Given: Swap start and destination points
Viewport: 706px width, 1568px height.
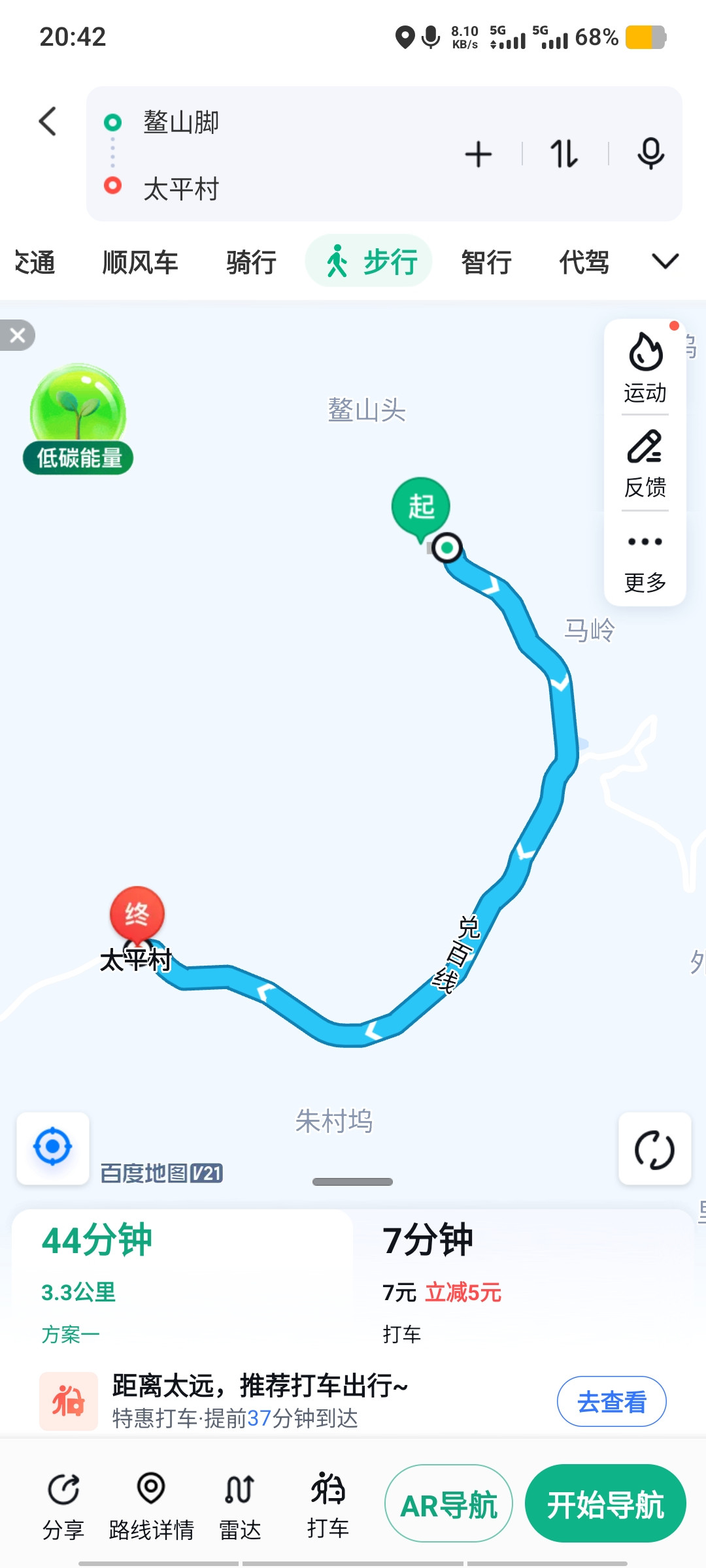Looking at the screenshot, I should point(563,155).
